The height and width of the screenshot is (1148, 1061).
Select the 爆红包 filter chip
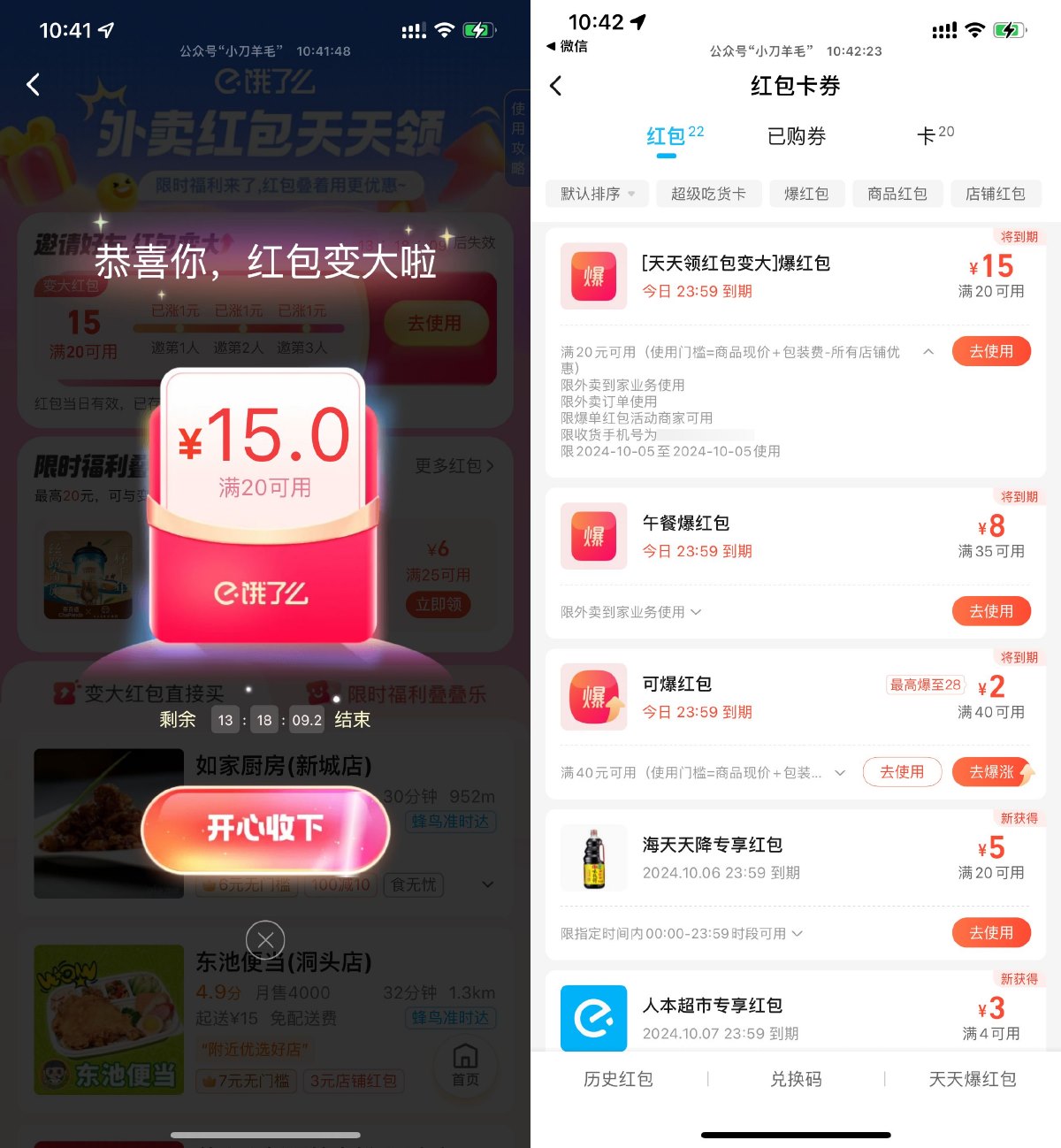(x=806, y=194)
